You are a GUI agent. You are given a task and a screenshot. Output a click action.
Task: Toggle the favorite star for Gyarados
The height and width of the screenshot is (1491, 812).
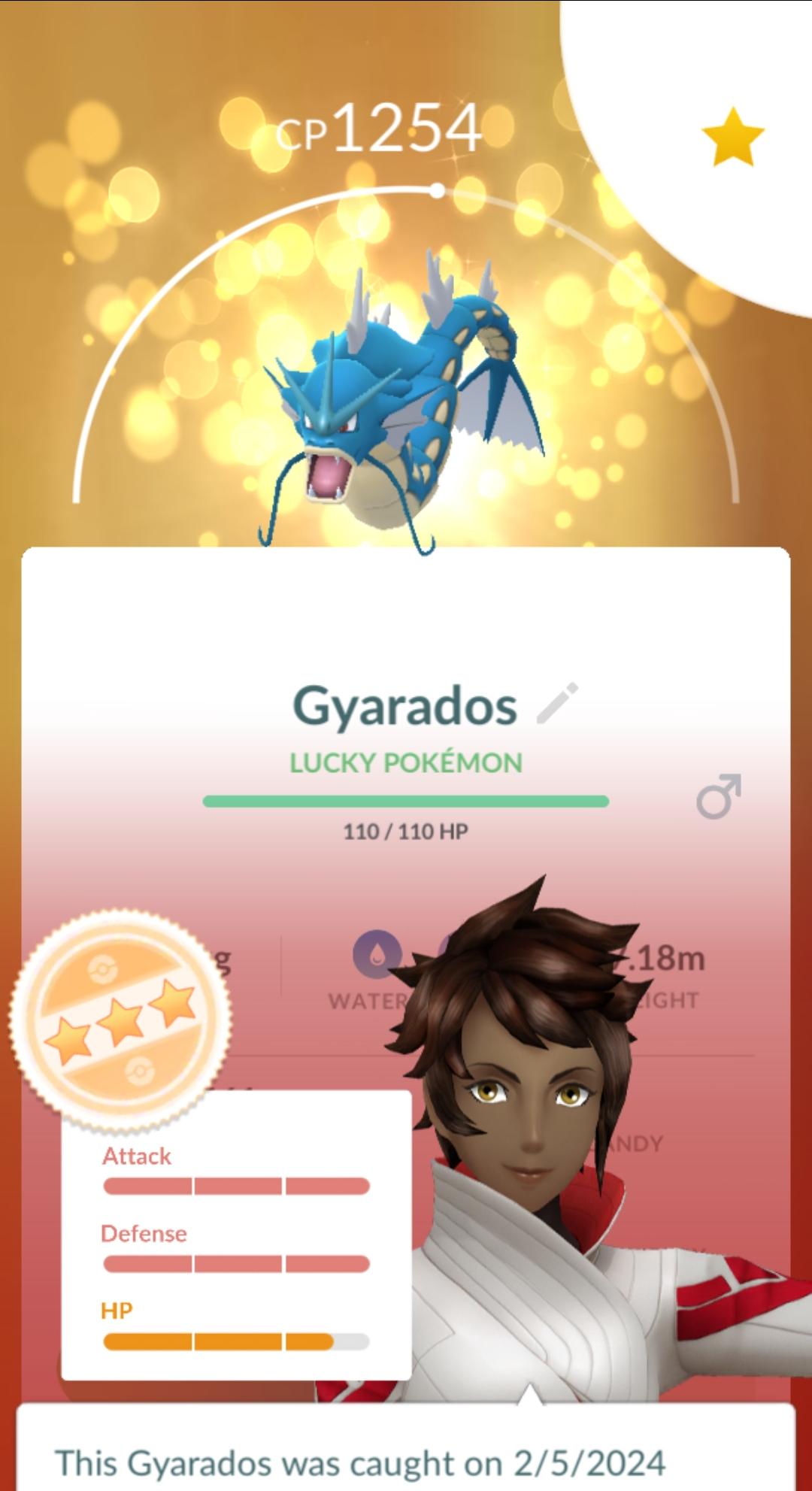coord(732,137)
